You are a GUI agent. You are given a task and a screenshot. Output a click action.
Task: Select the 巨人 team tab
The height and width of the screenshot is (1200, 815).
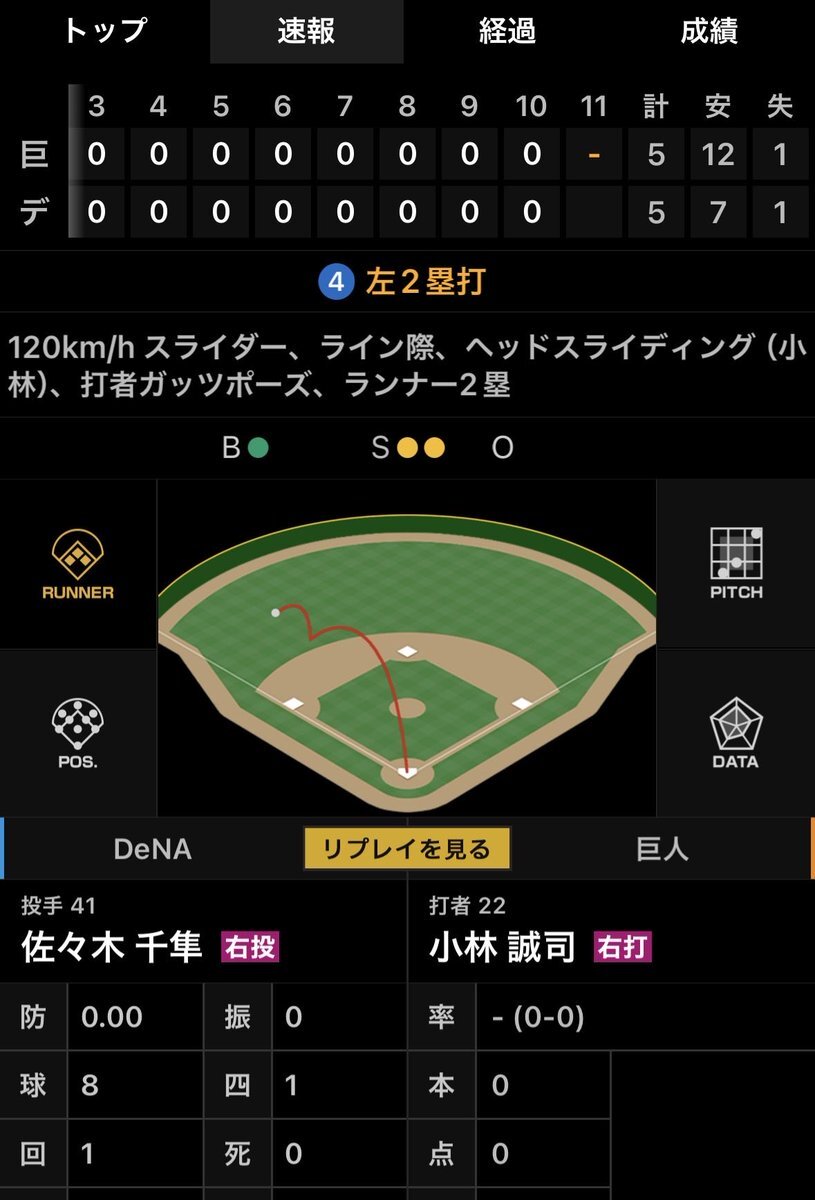coord(662,850)
